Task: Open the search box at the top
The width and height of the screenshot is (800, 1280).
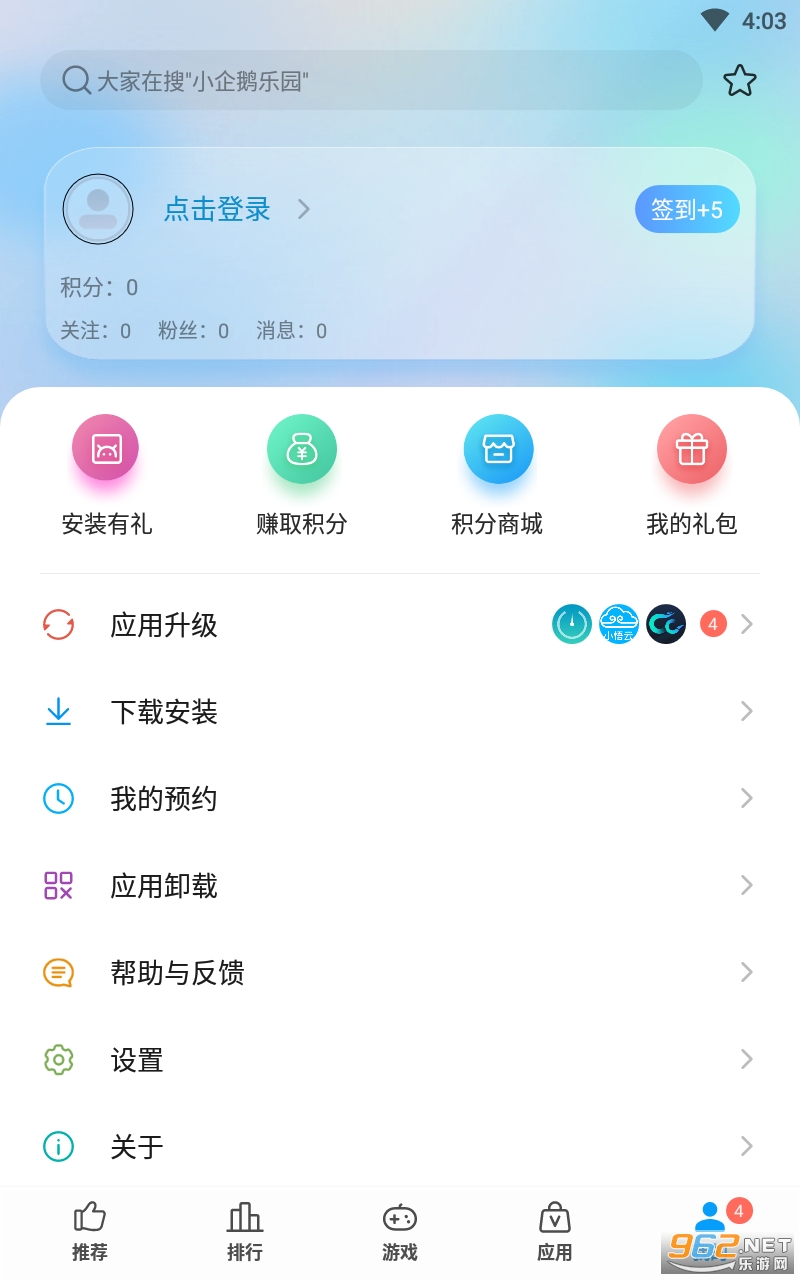Action: pos(371,80)
